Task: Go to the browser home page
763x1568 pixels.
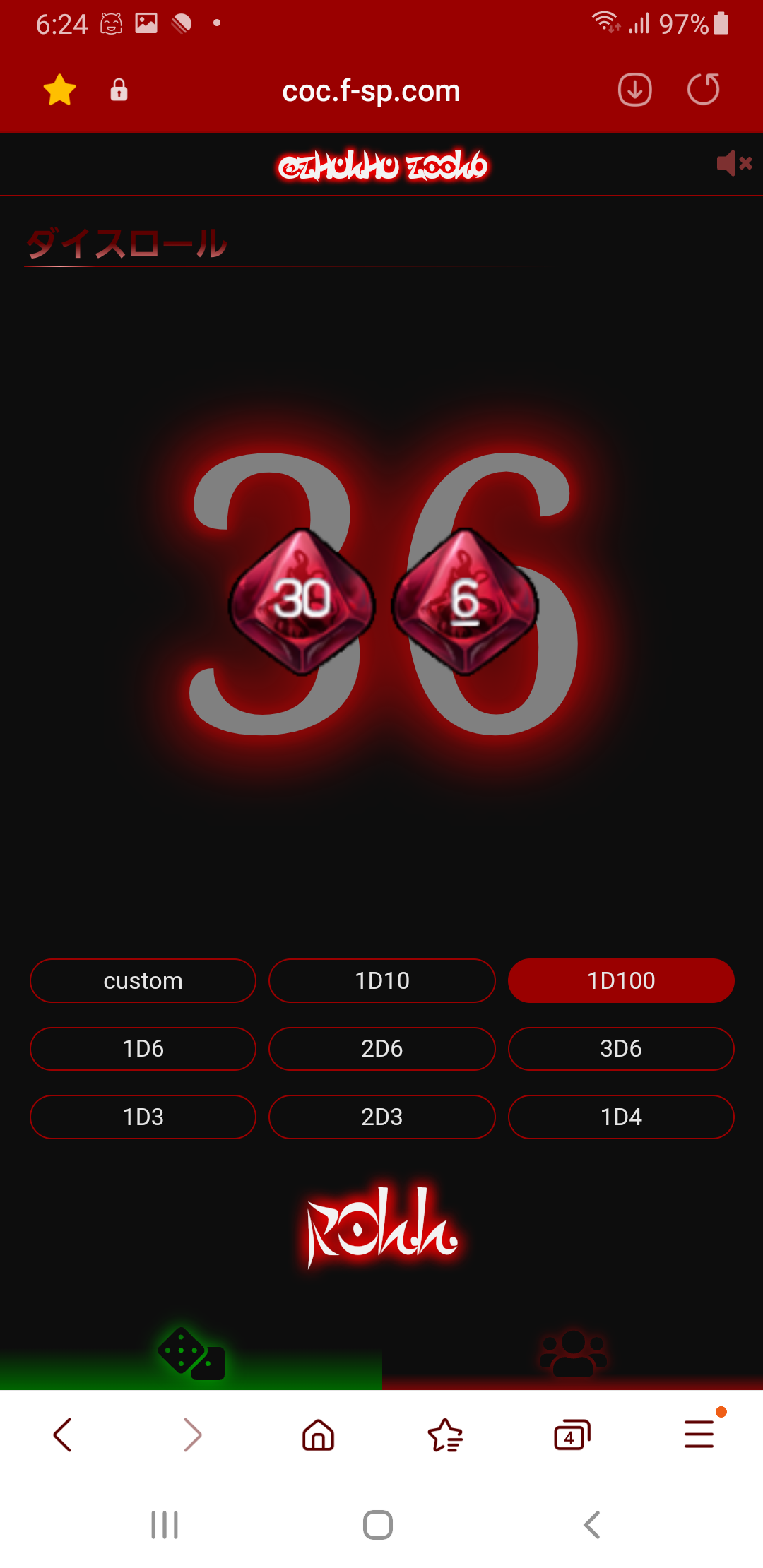Action: (318, 1435)
